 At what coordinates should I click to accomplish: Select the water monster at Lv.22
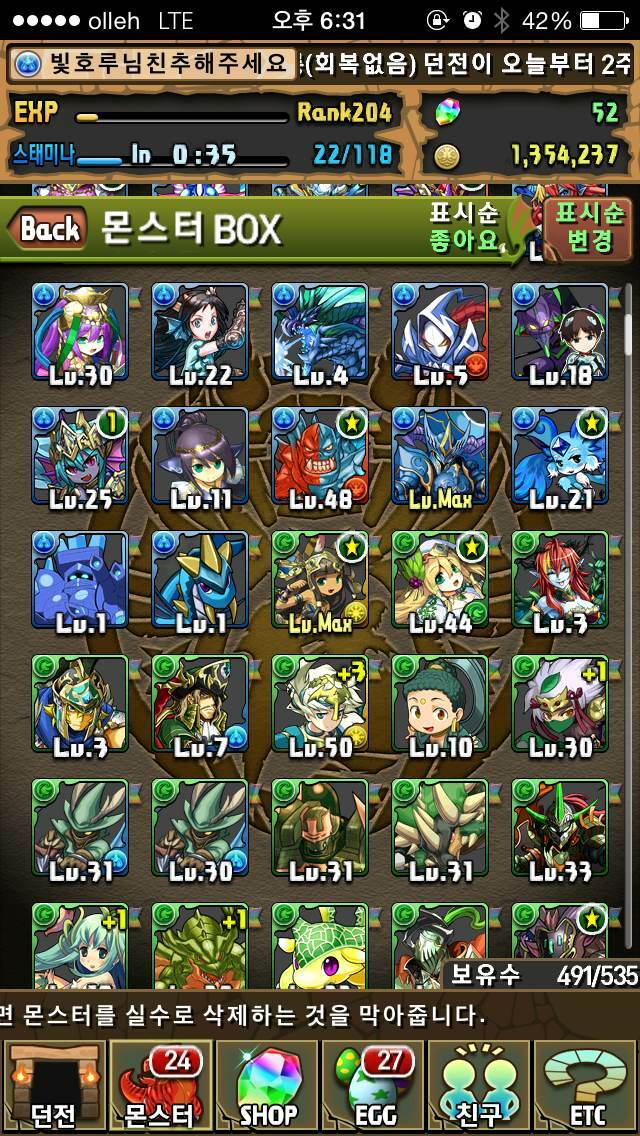coord(200,332)
